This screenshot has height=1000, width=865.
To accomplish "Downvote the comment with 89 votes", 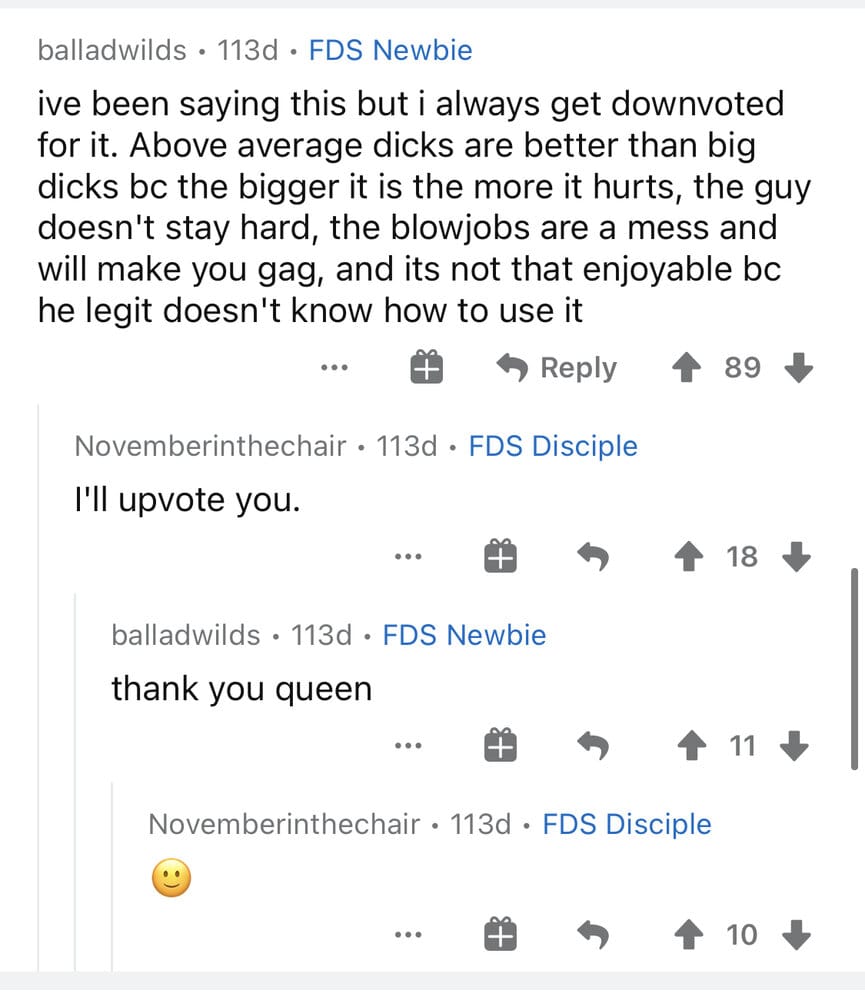I will click(x=796, y=368).
